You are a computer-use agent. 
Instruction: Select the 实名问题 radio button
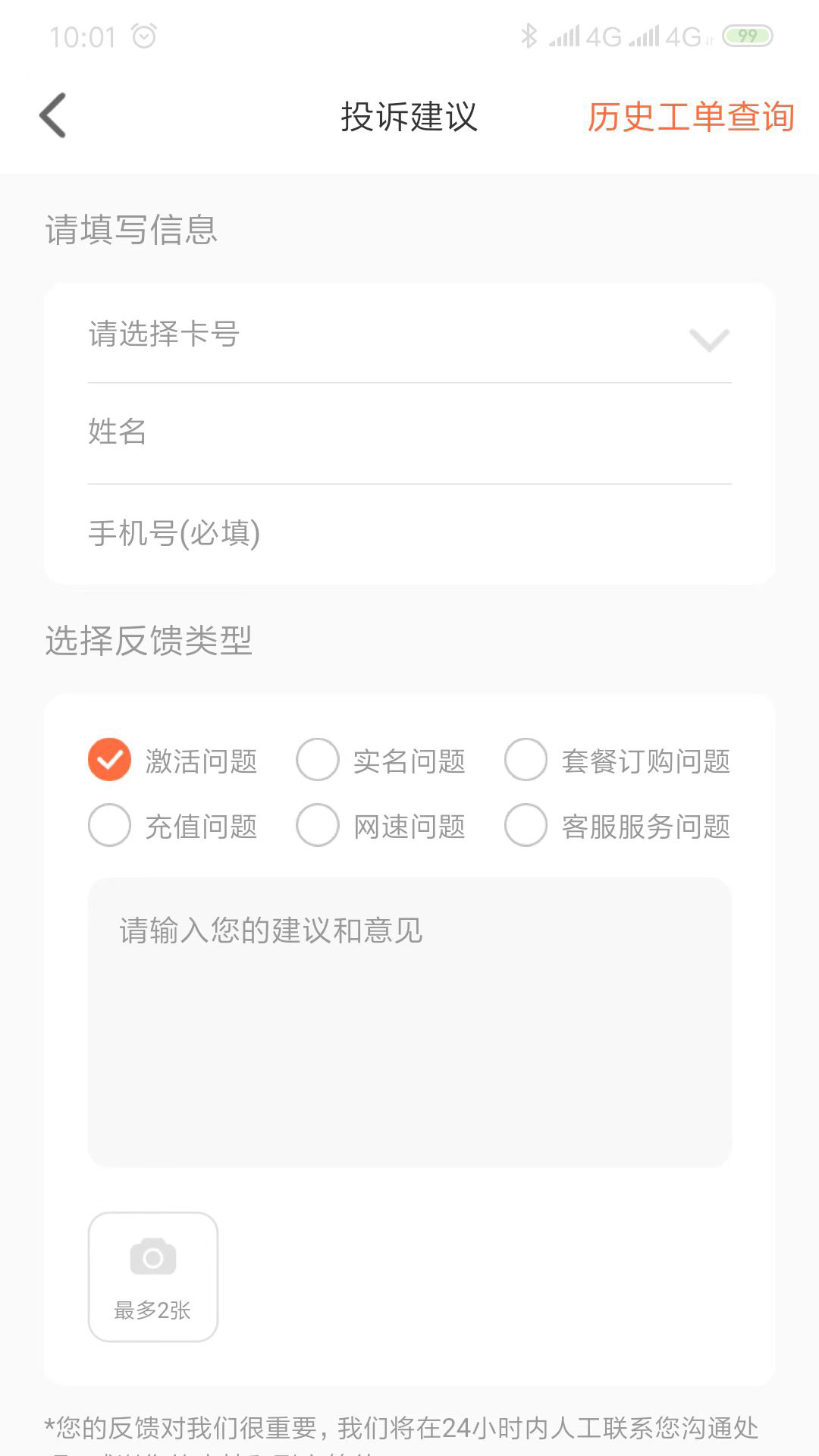[x=318, y=758]
